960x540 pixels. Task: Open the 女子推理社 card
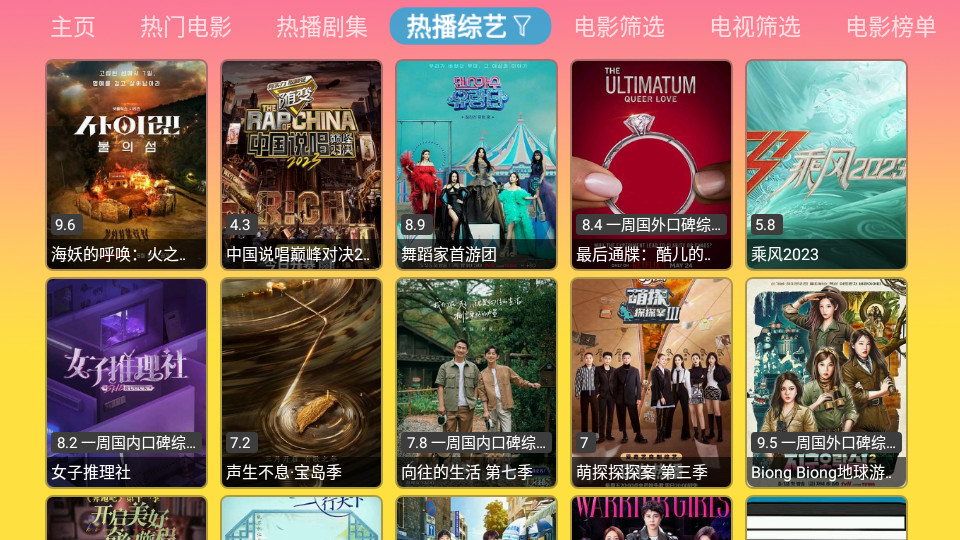coord(127,383)
